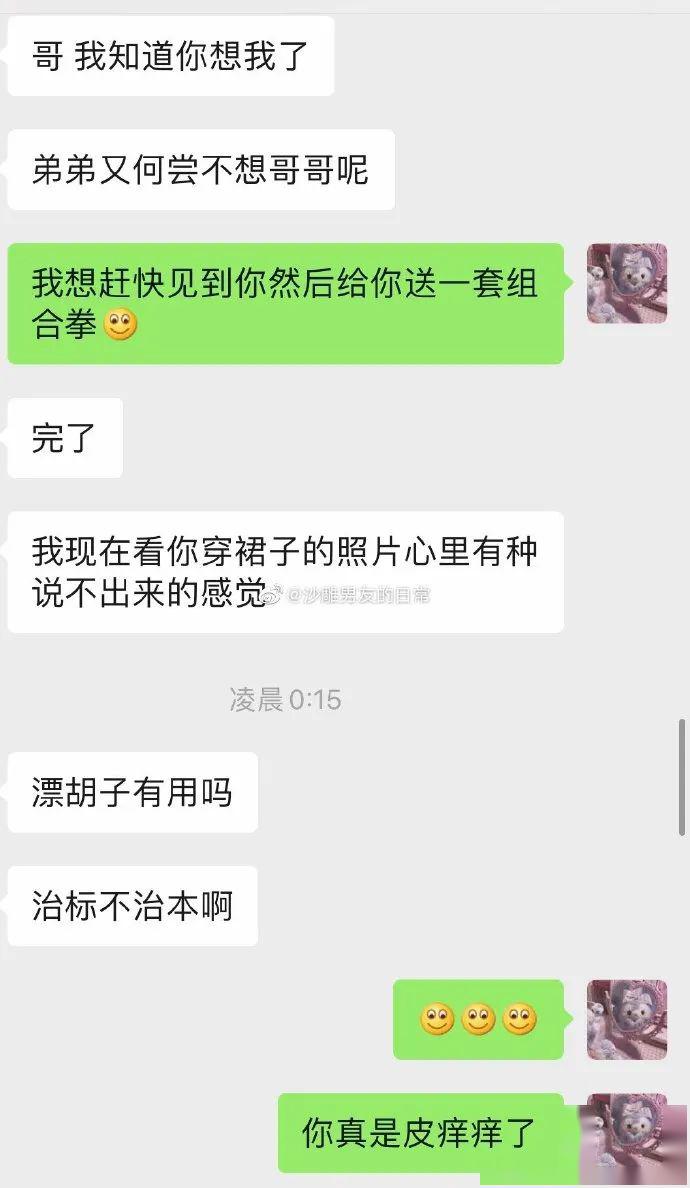Viewport: 690px width, 1188px height.
Task: Open sender avatar beside the 组合拳 message
Action: [626, 283]
